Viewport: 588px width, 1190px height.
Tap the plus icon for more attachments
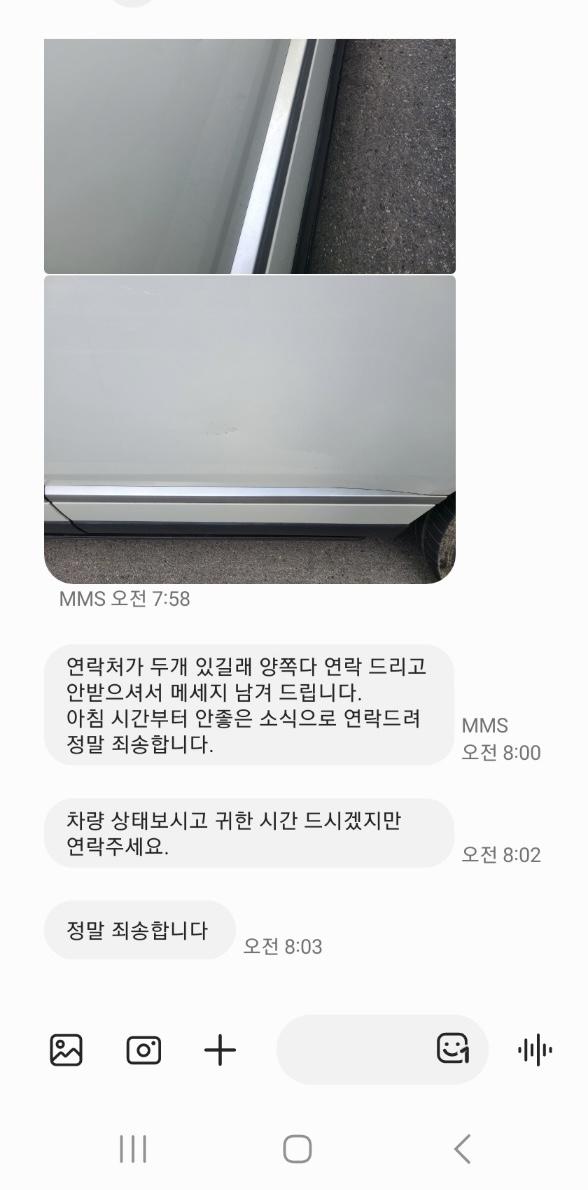[220, 1050]
